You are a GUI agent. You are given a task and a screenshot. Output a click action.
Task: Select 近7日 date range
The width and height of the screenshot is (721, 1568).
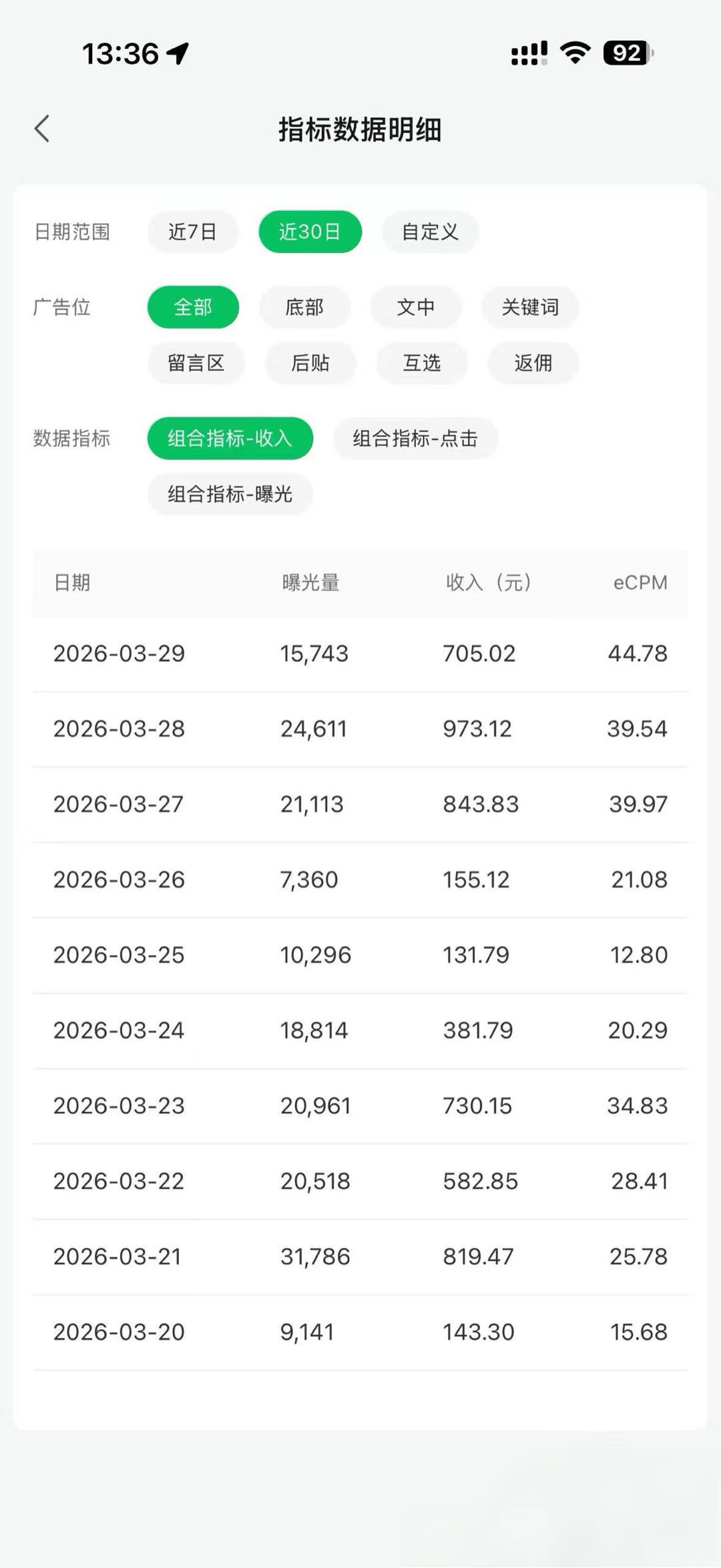click(193, 231)
